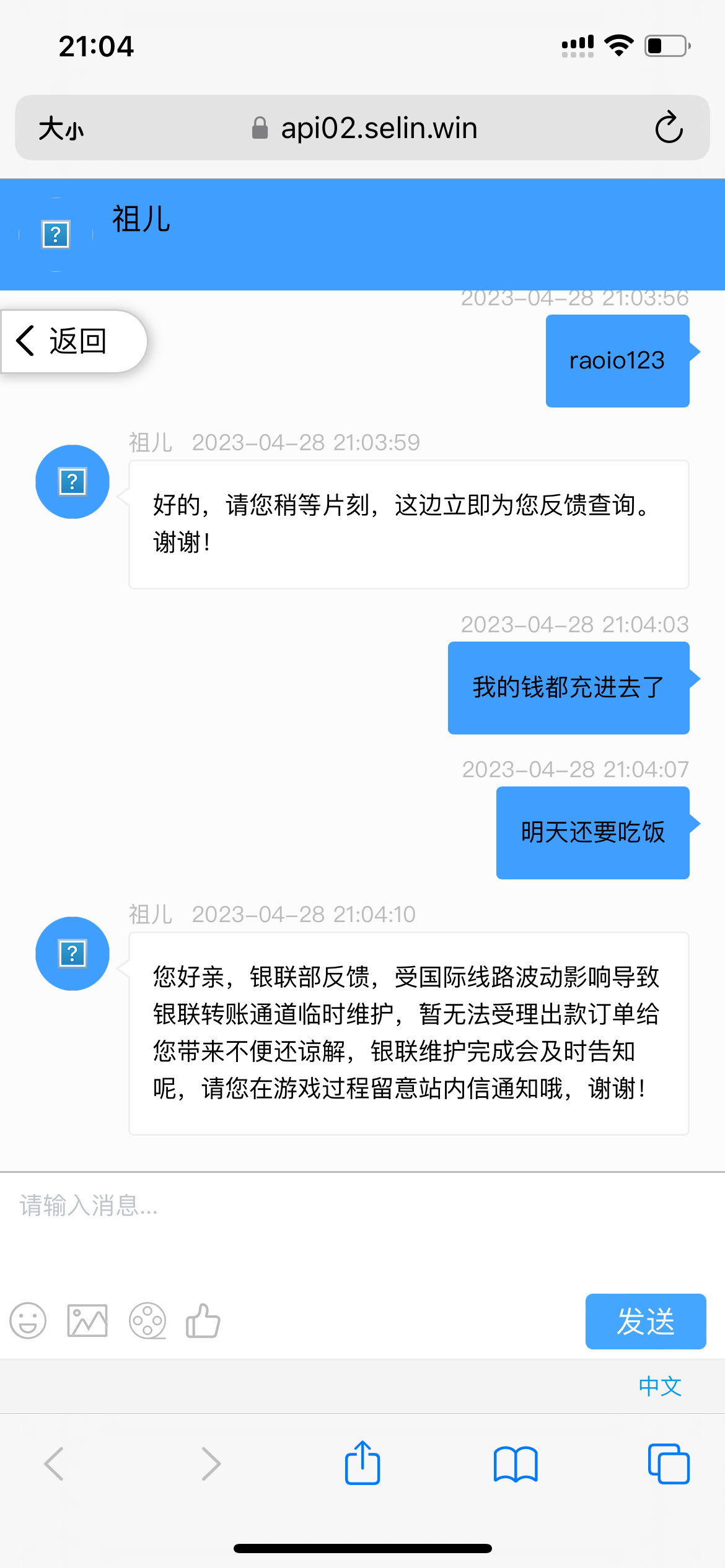Share the page from the Safari toolbar

pyautogui.click(x=362, y=1463)
